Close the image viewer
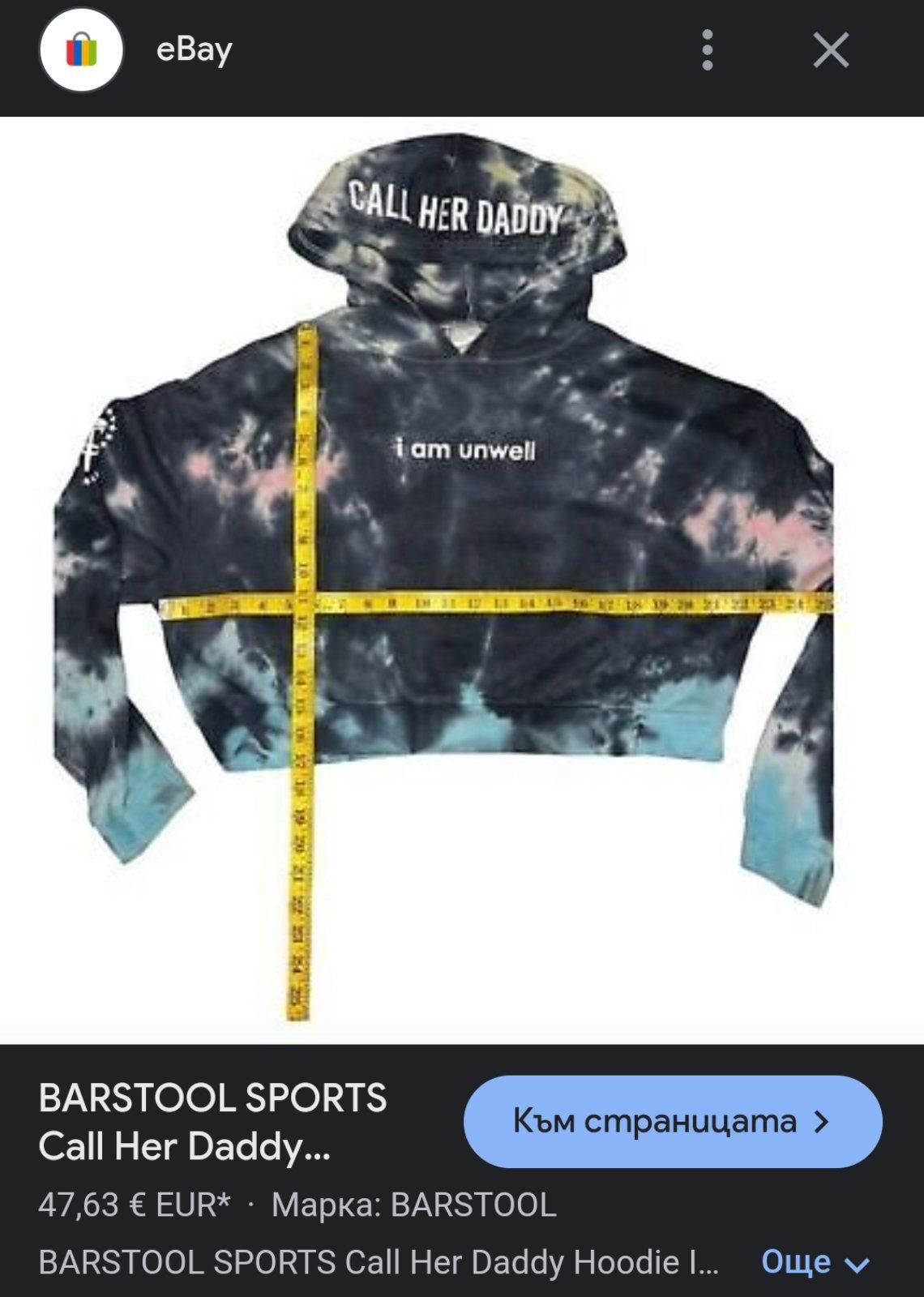 point(831,50)
